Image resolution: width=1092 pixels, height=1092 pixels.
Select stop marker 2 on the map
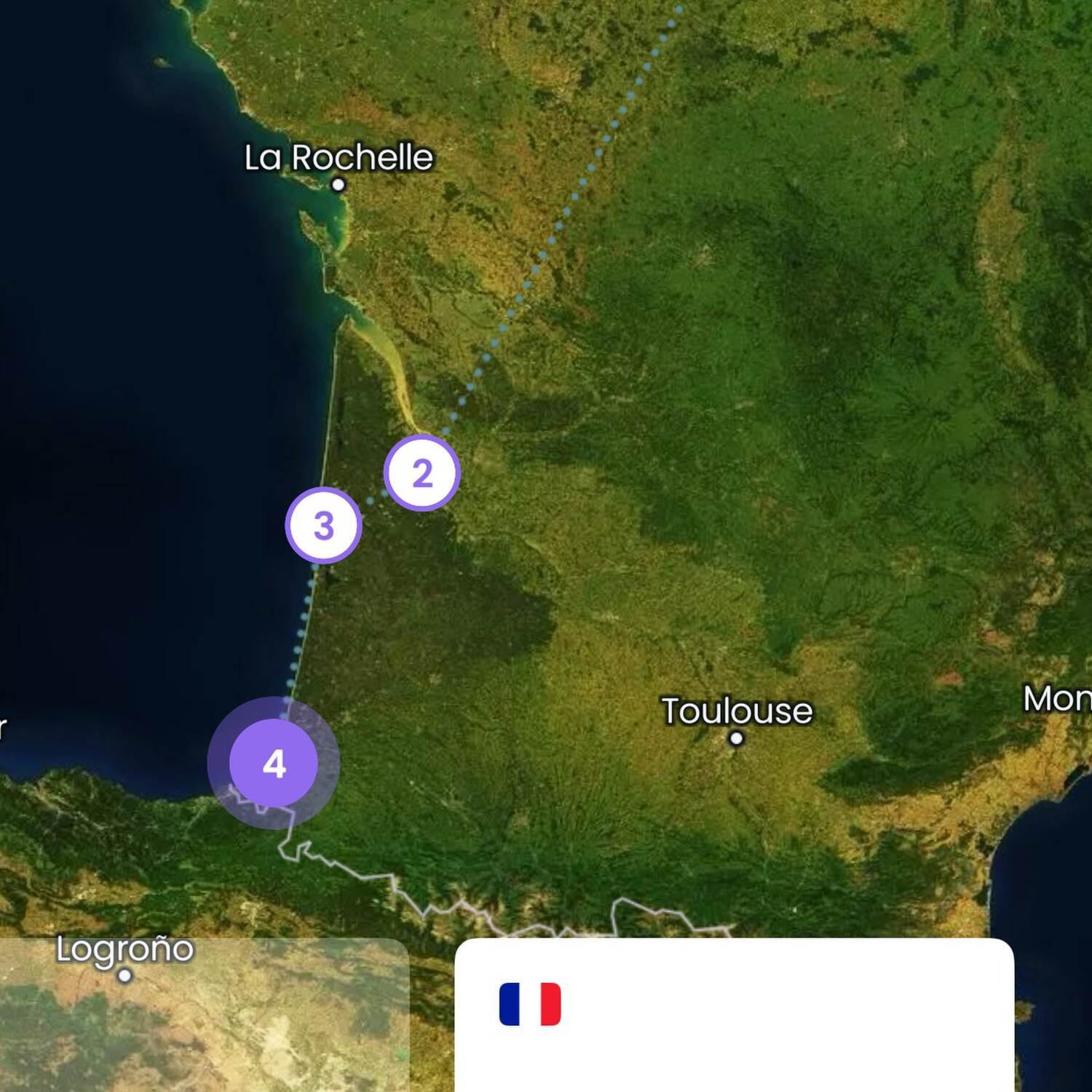422,473
